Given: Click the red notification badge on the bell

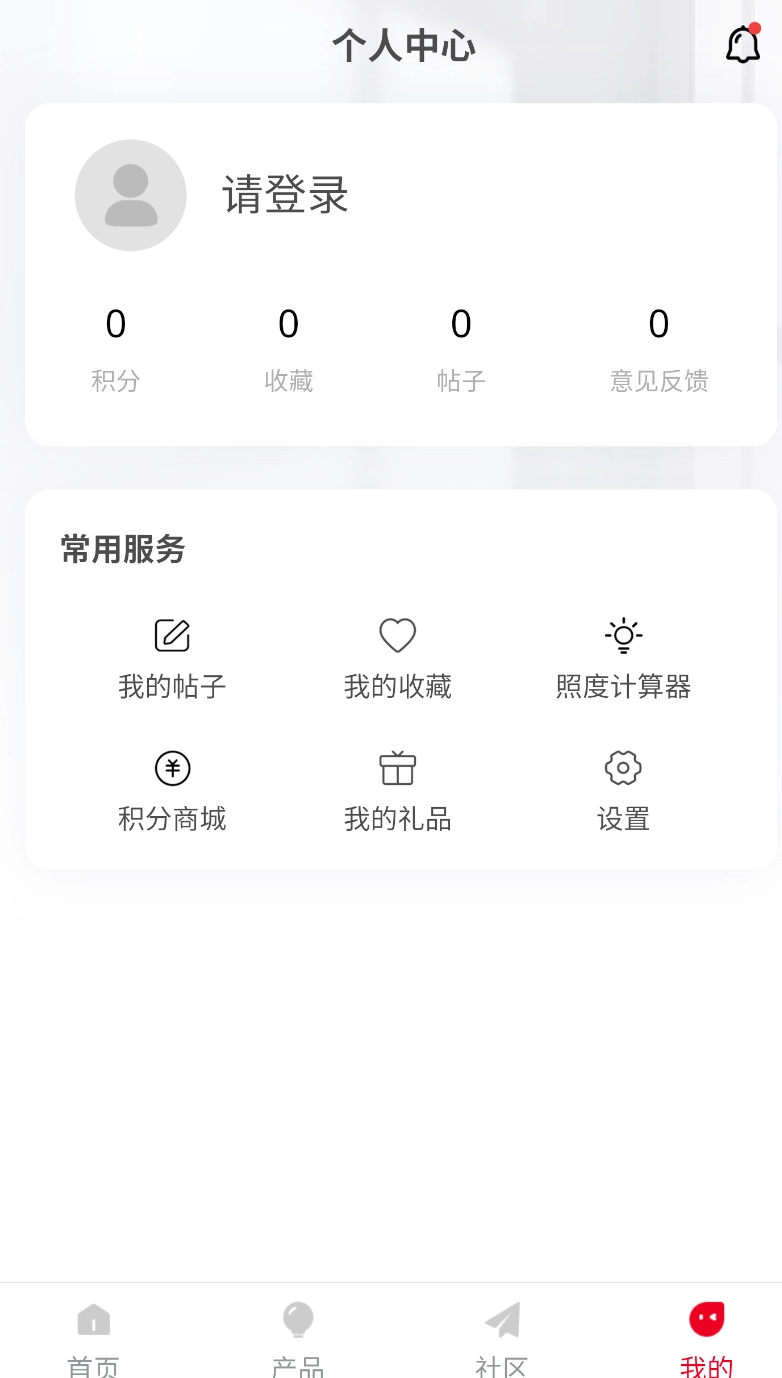Looking at the screenshot, I should click(x=757, y=29).
